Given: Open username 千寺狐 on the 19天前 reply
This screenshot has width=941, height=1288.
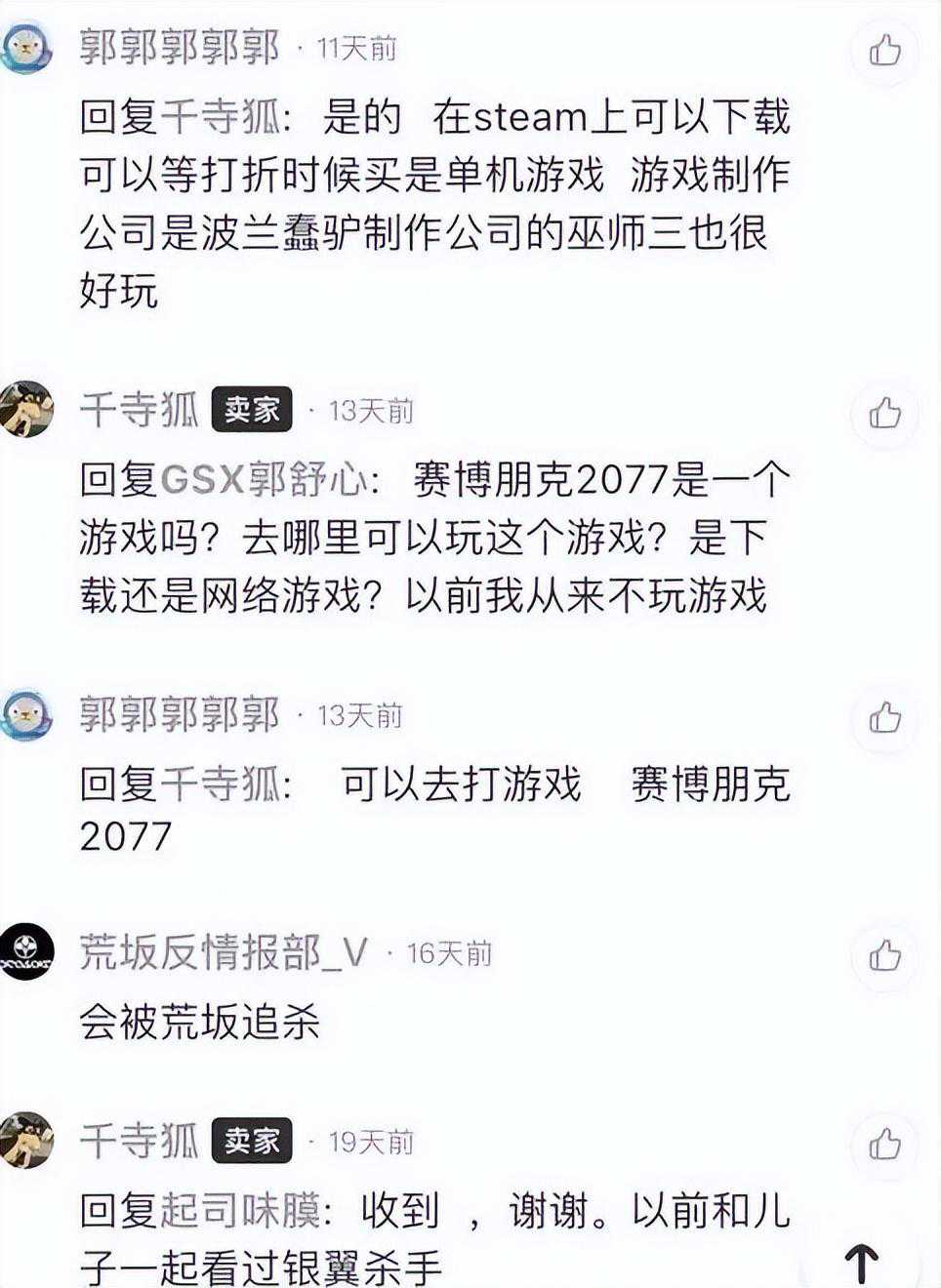Looking at the screenshot, I should (x=139, y=1141).
